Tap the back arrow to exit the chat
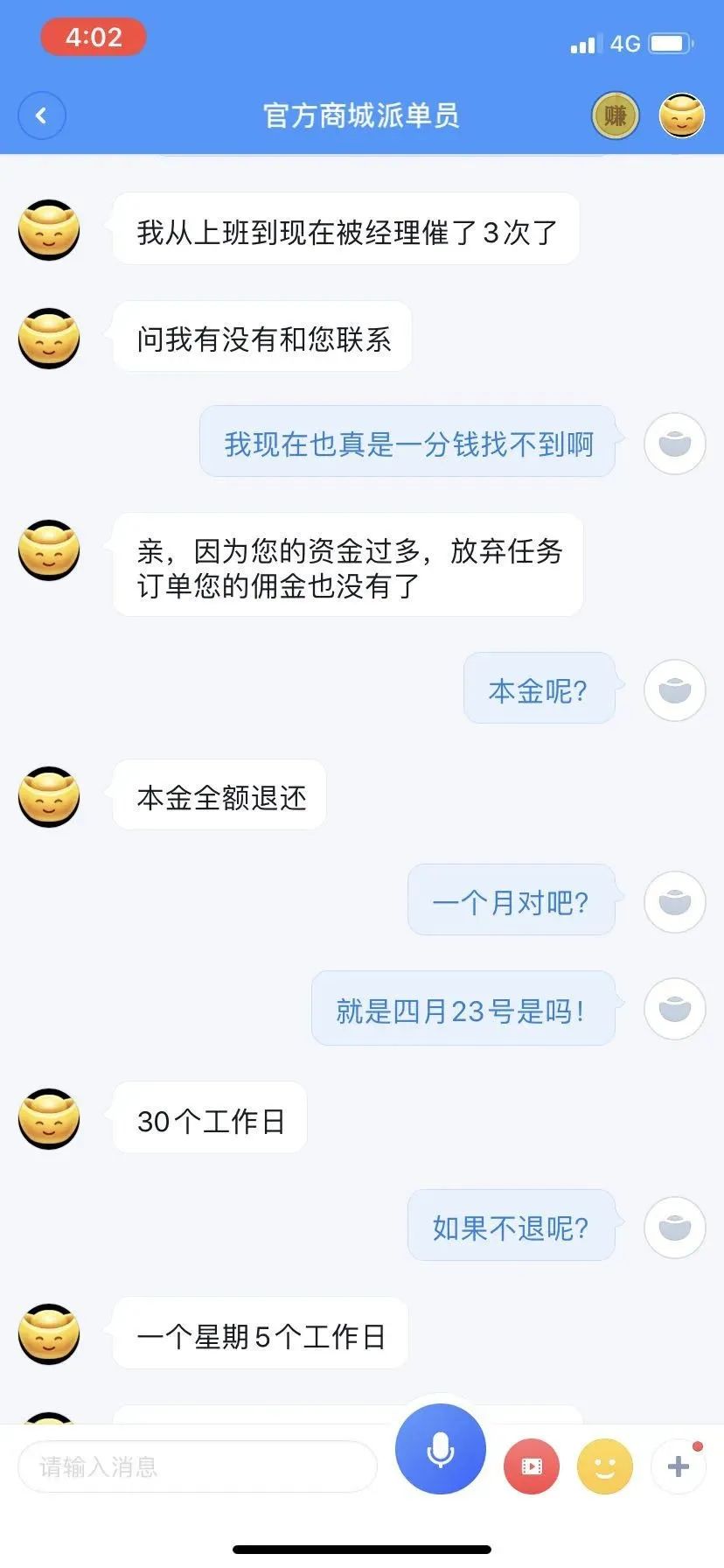This screenshot has width=724, height=1568. click(41, 115)
